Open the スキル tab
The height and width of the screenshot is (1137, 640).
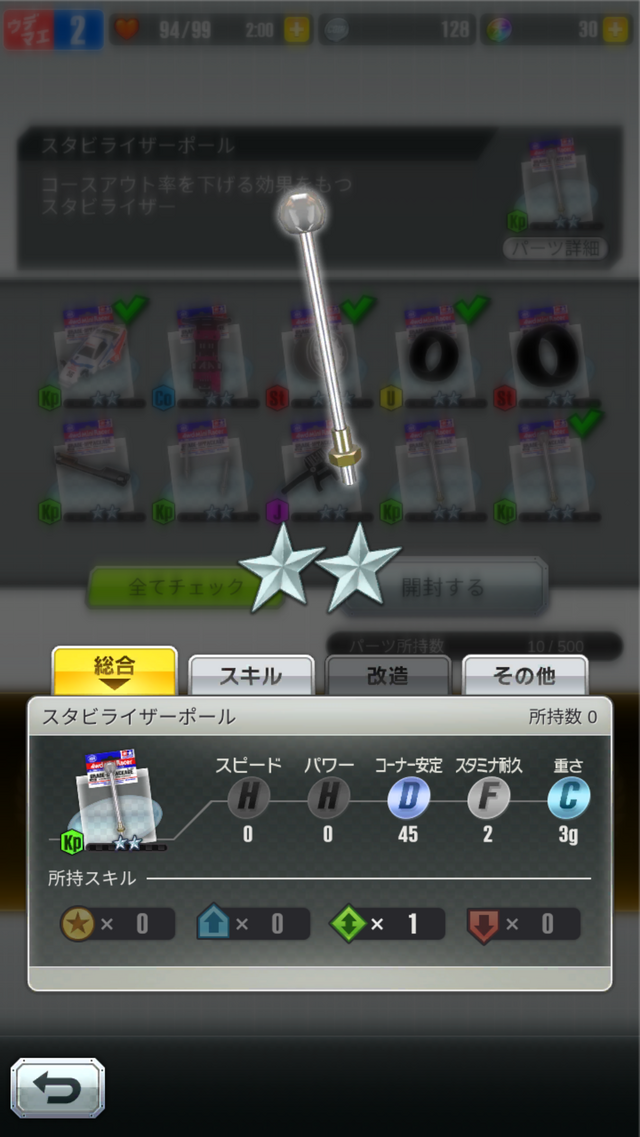[251, 676]
